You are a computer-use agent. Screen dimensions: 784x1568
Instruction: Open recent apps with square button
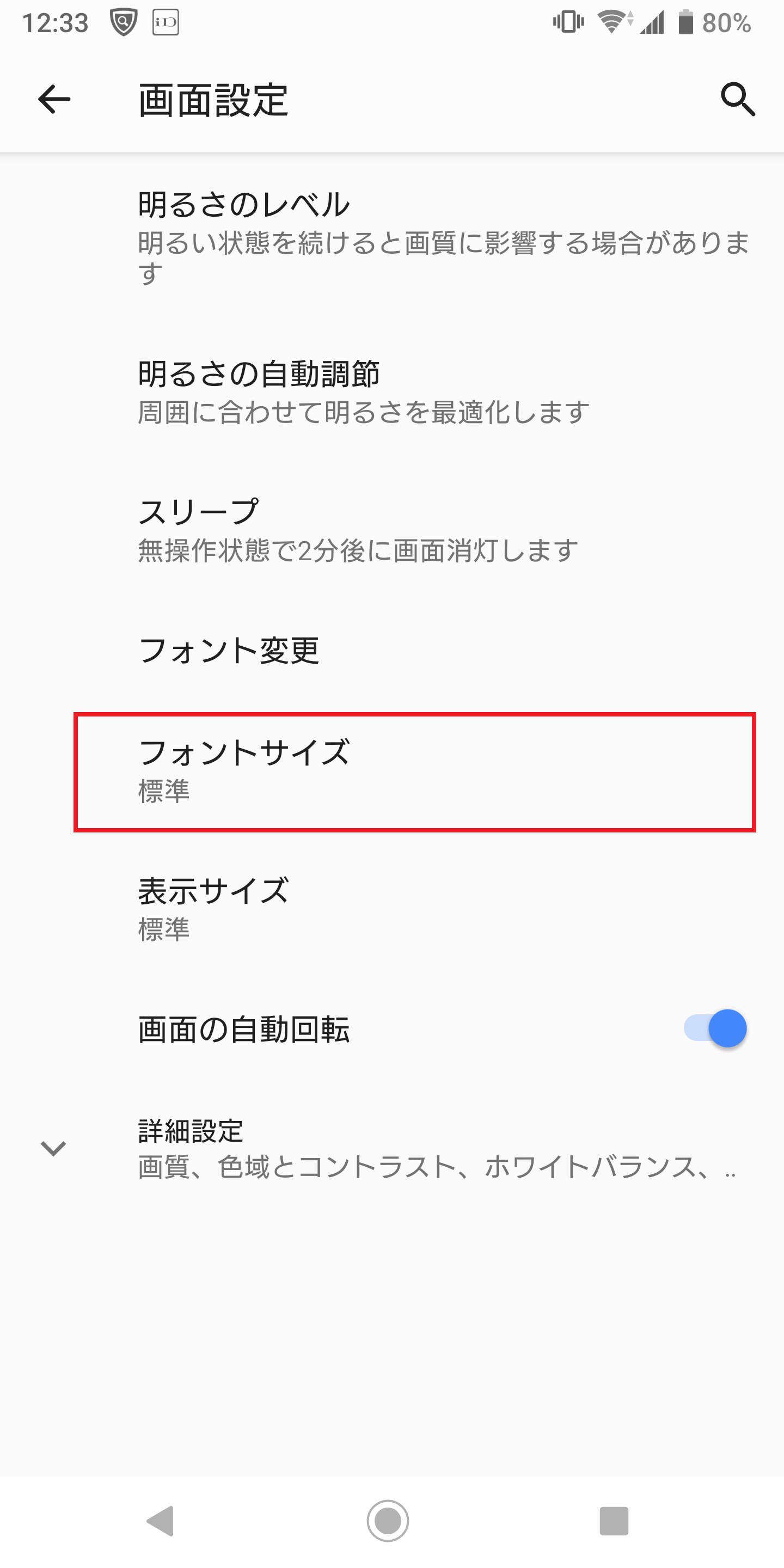click(x=614, y=1521)
